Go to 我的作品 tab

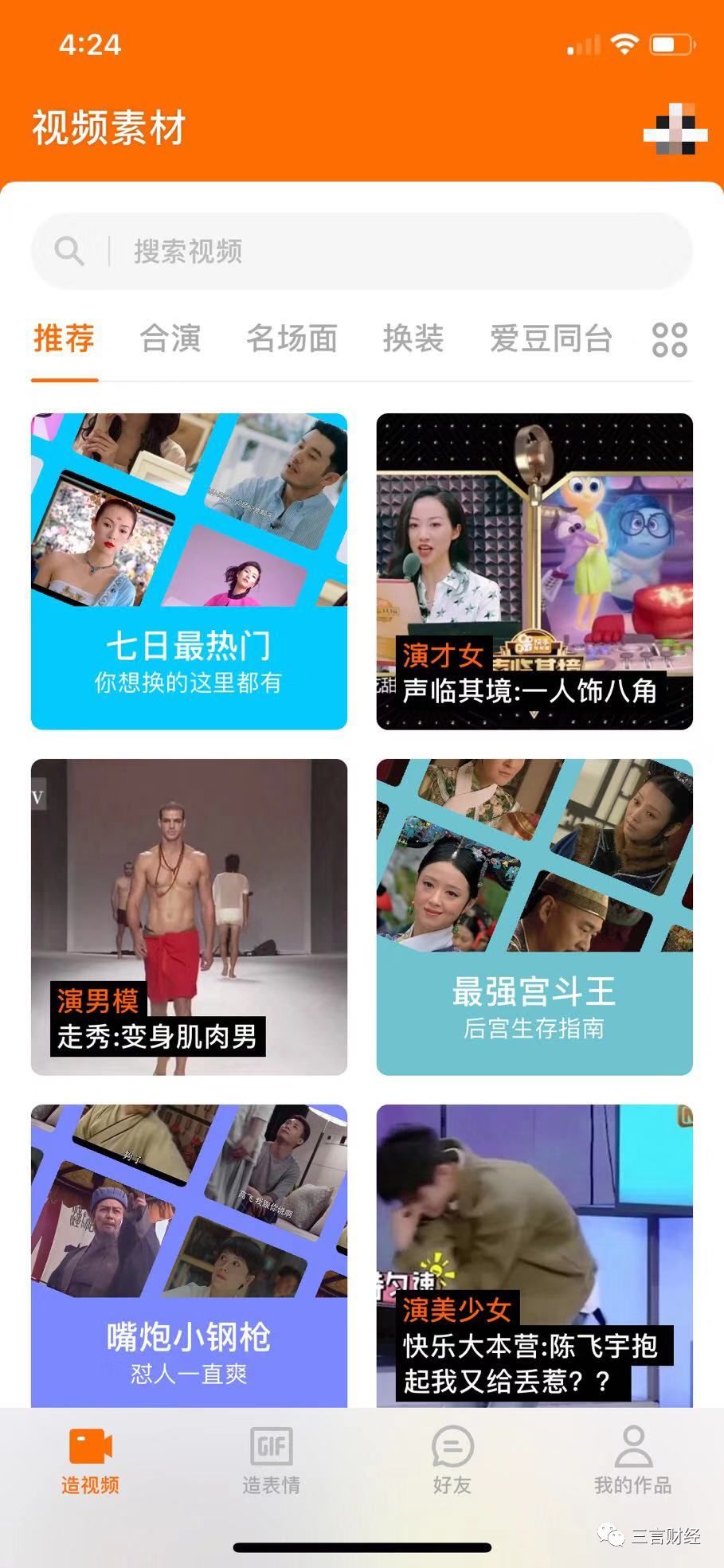(x=632, y=1461)
